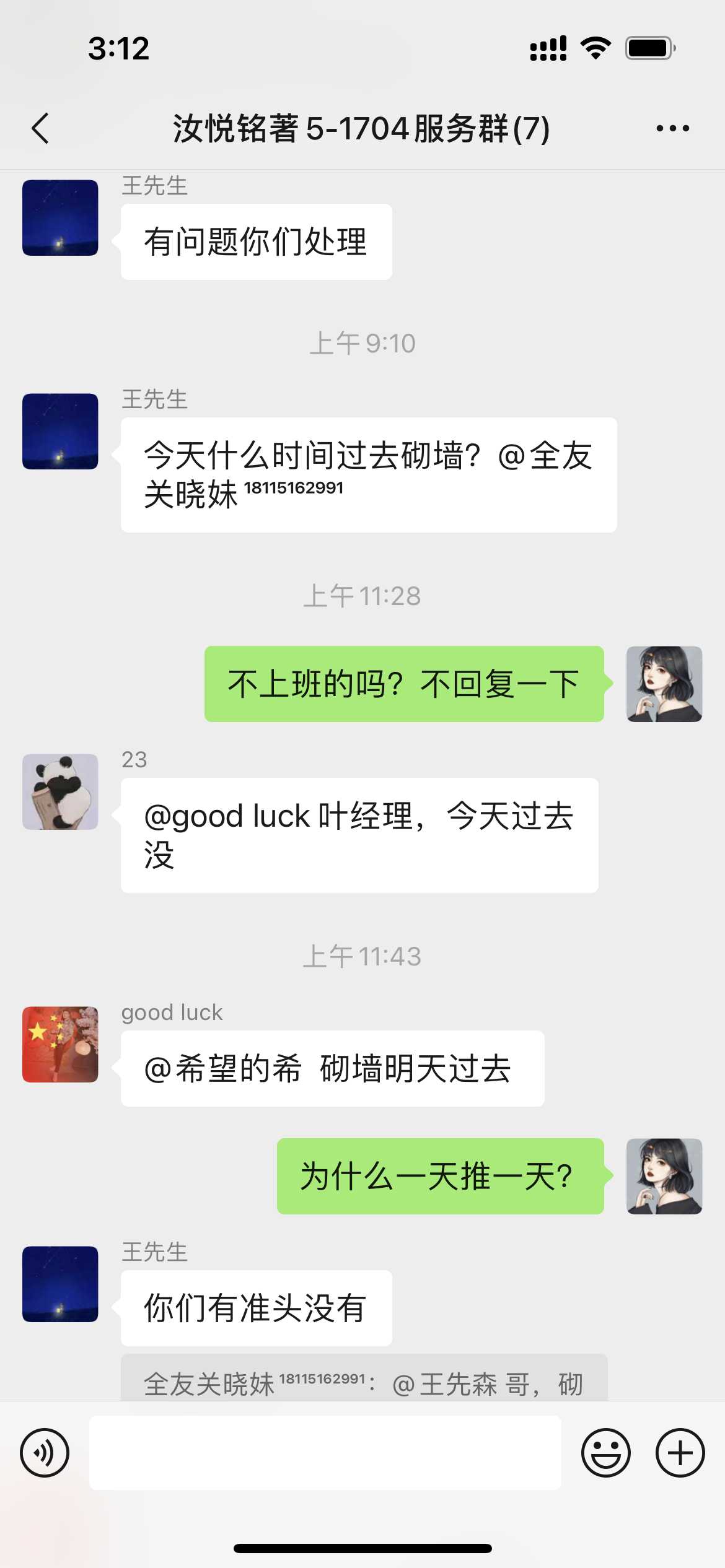Switch to voice message input
This screenshot has width=725, height=1568.
coord(45,1452)
